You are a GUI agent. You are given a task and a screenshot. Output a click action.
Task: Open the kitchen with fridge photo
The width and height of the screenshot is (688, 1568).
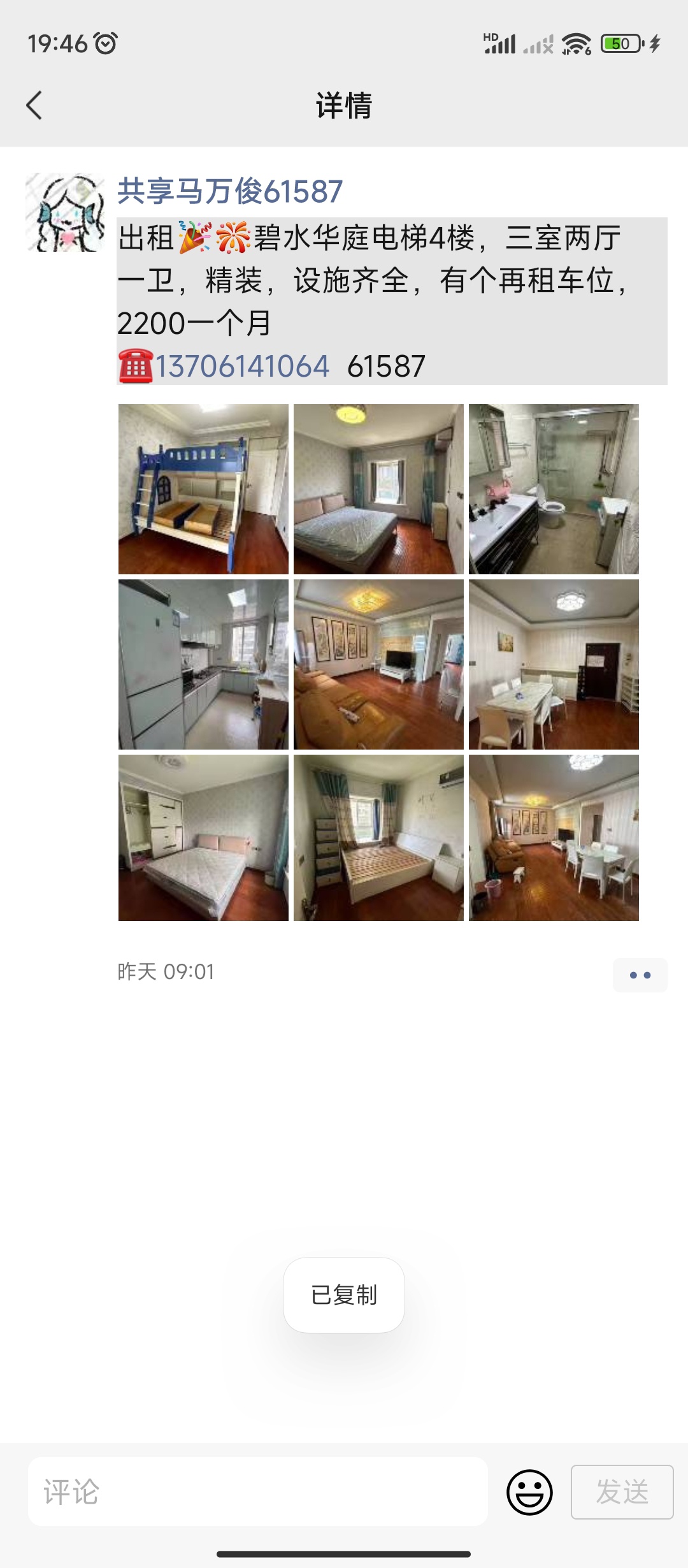(203, 664)
